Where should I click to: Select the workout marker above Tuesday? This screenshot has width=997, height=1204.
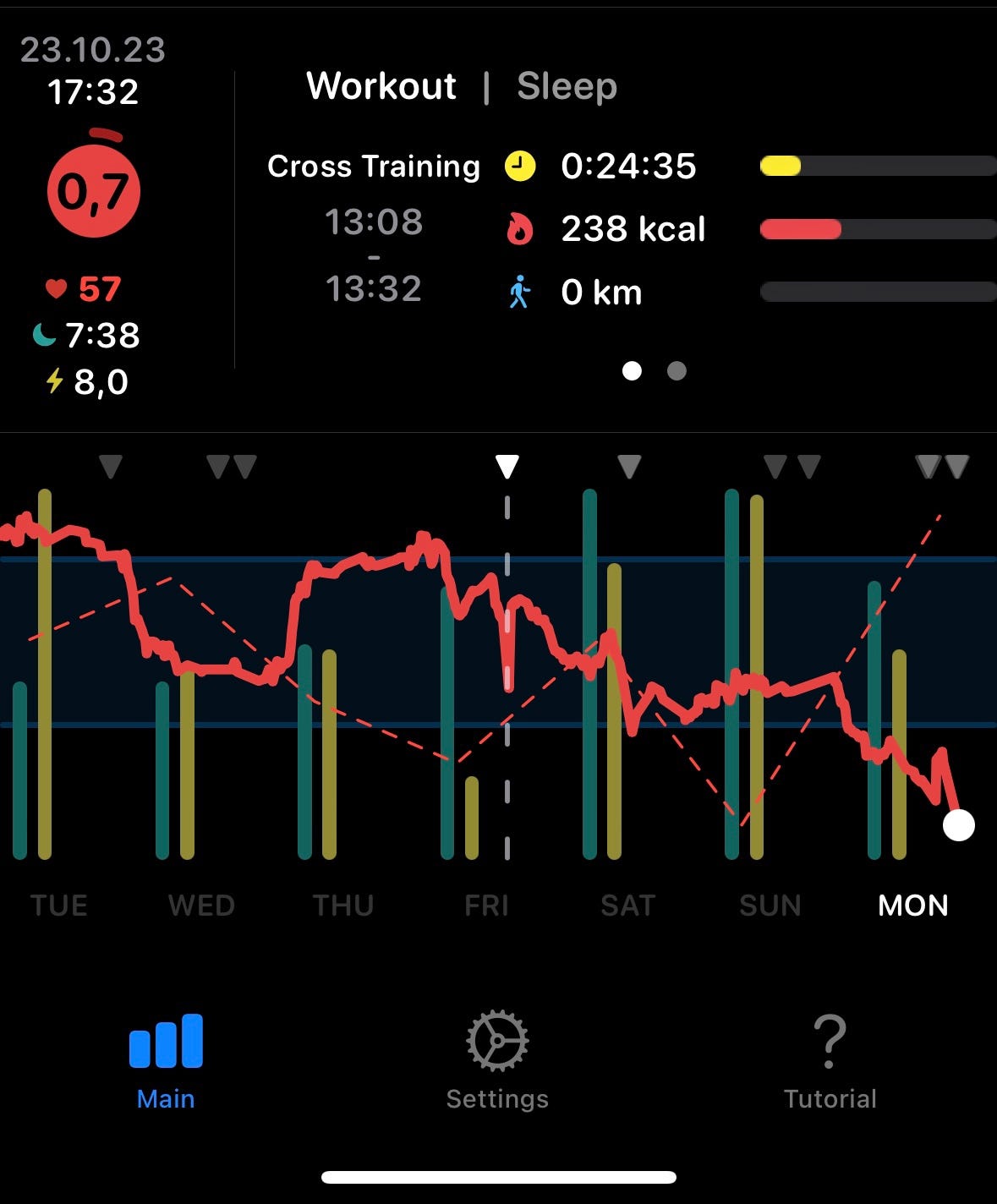click(111, 466)
